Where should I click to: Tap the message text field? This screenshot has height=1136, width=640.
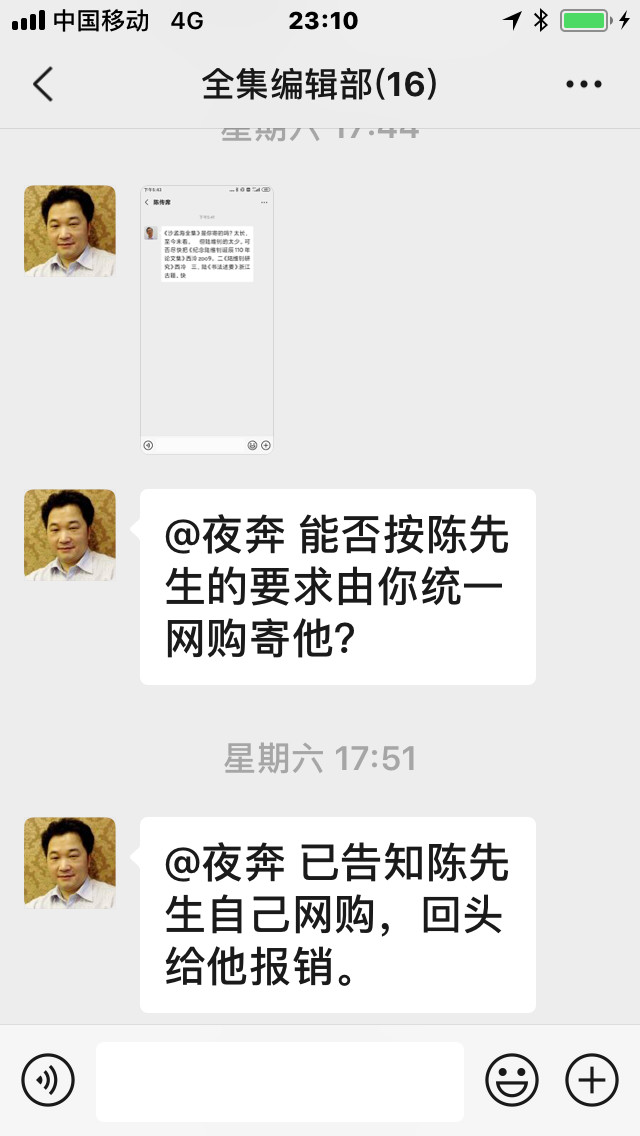click(280, 1081)
